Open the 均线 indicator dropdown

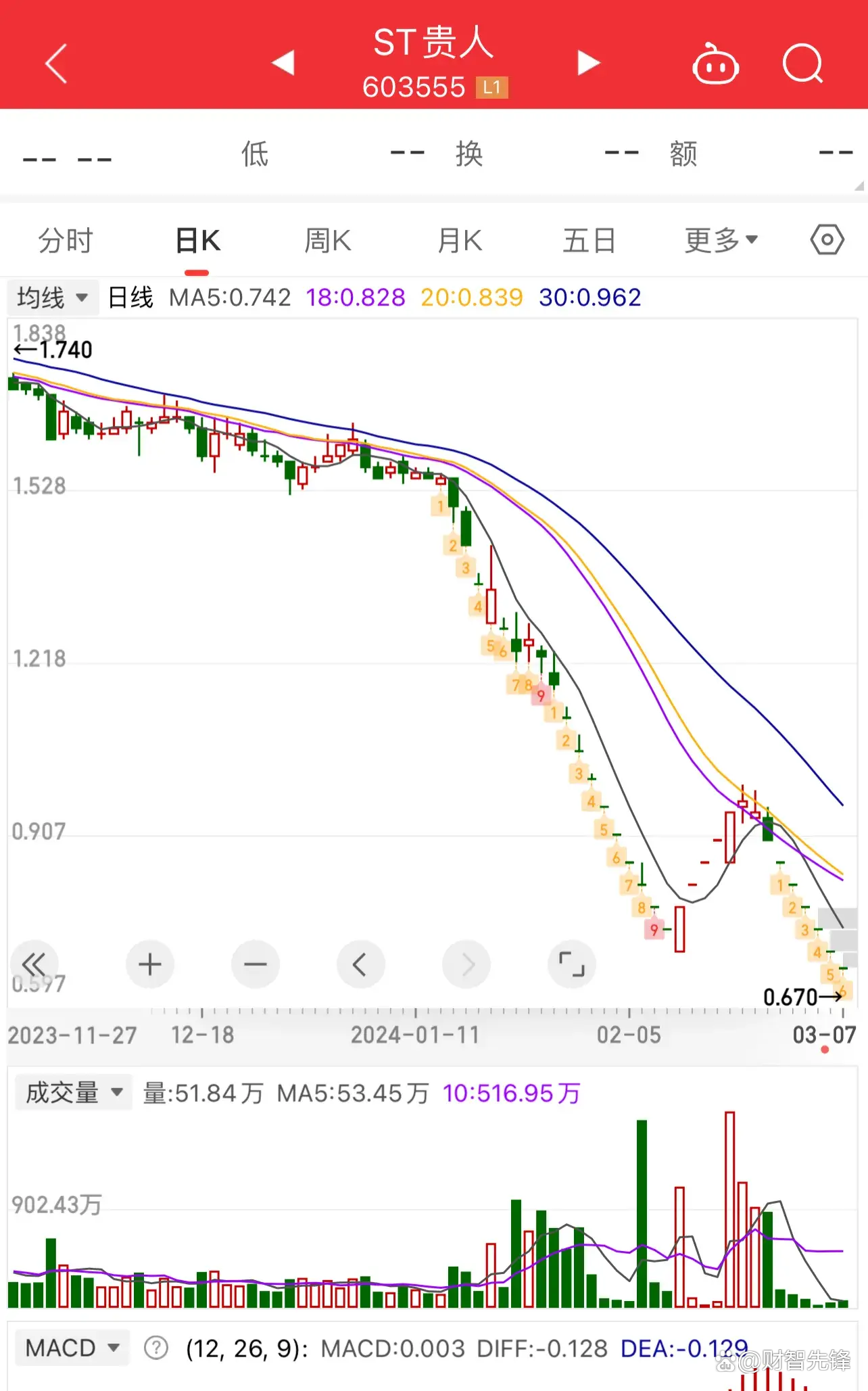coord(53,297)
